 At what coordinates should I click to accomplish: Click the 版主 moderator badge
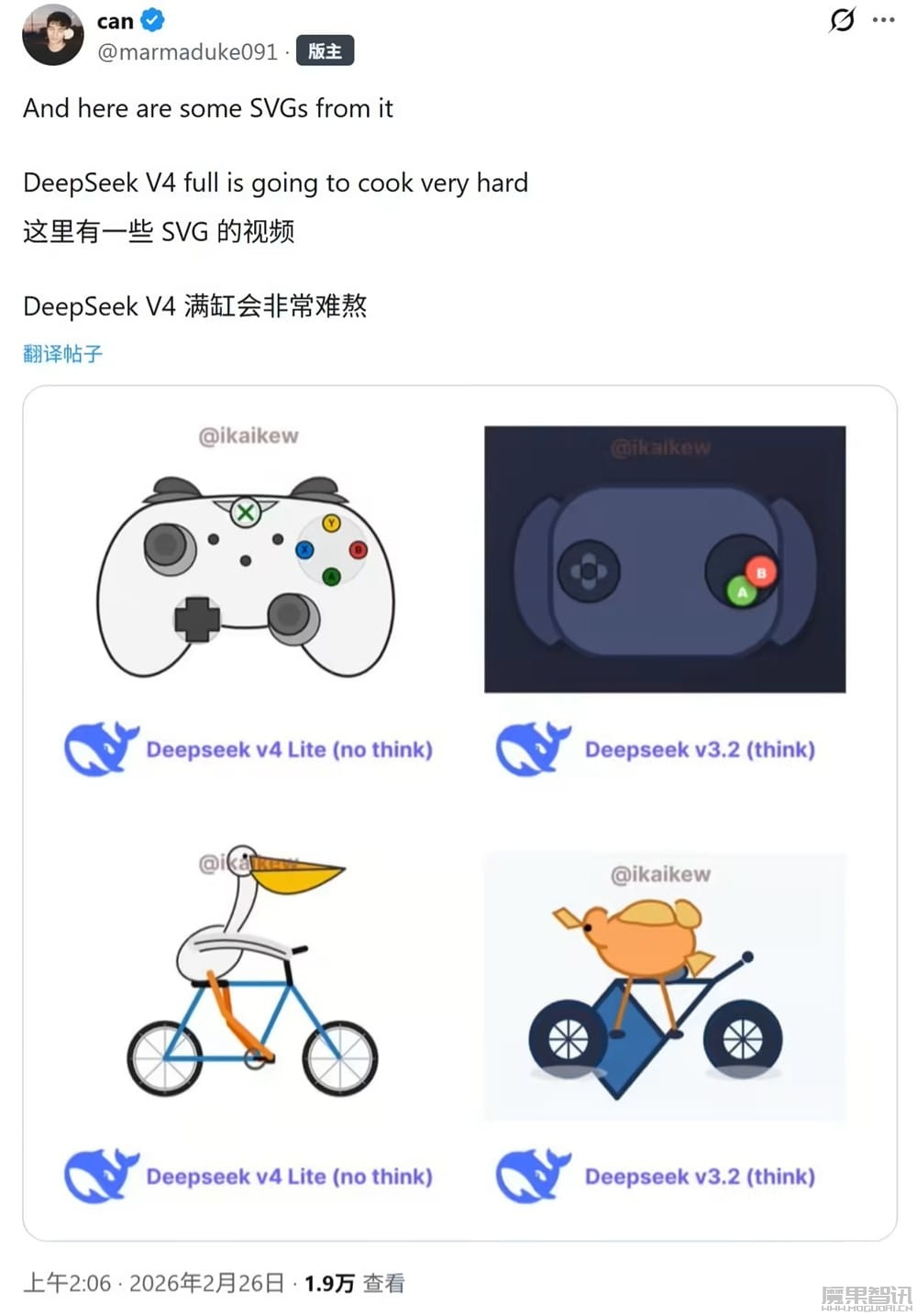tap(326, 51)
